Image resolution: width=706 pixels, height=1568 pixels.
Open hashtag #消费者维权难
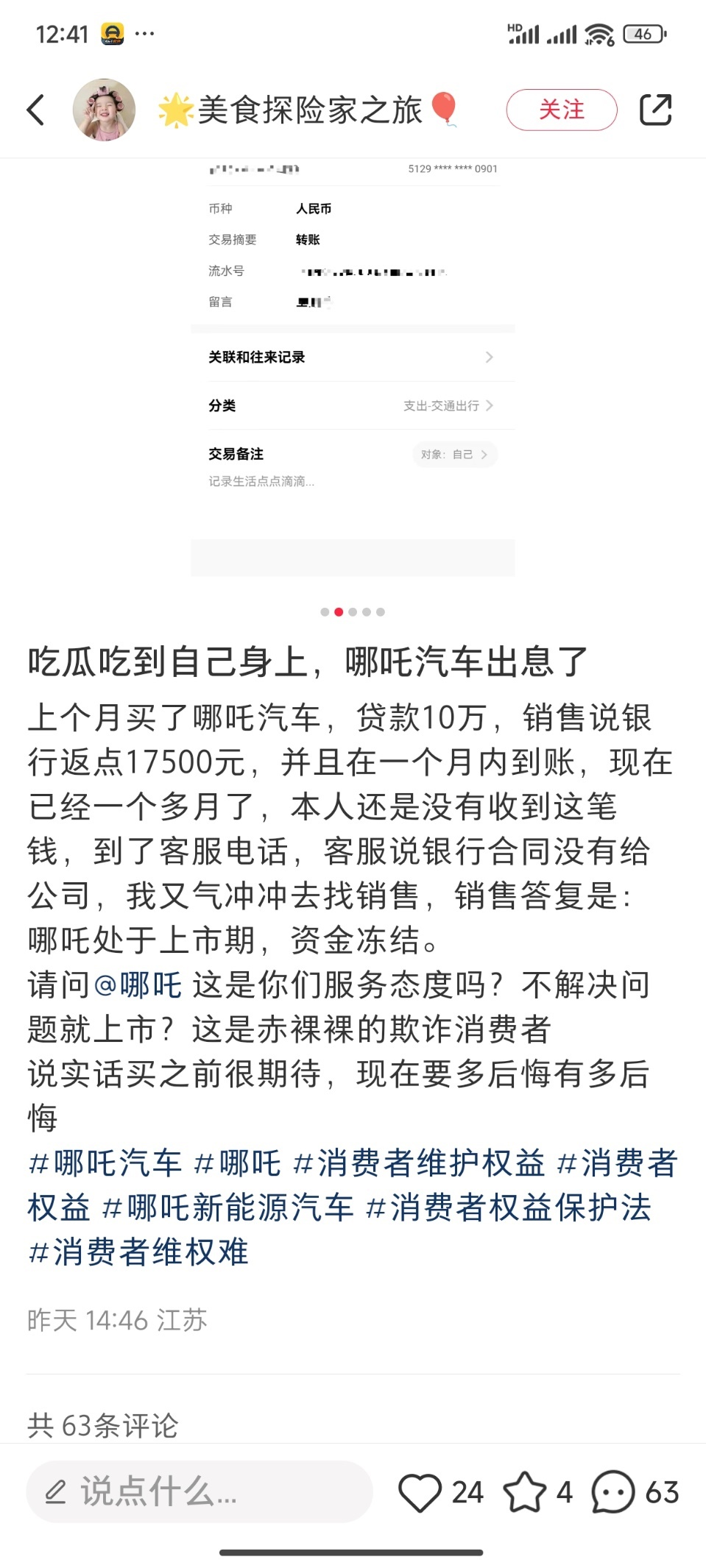coord(138,1252)
